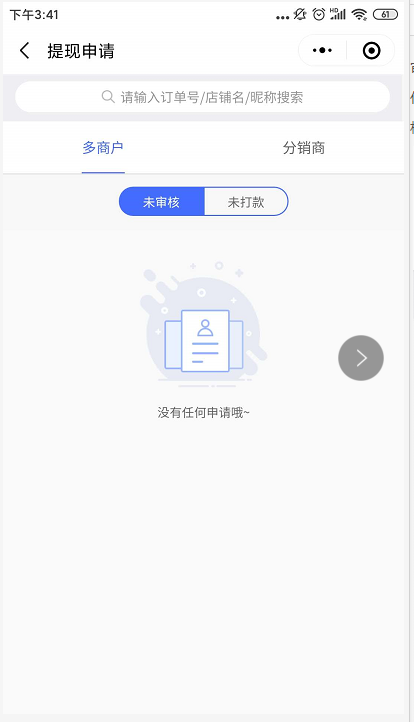Image resolution: width=414 pixels, height=722 pixels.
Task: Open the mini program three-dot menu
Action: (x=322, y=50)
